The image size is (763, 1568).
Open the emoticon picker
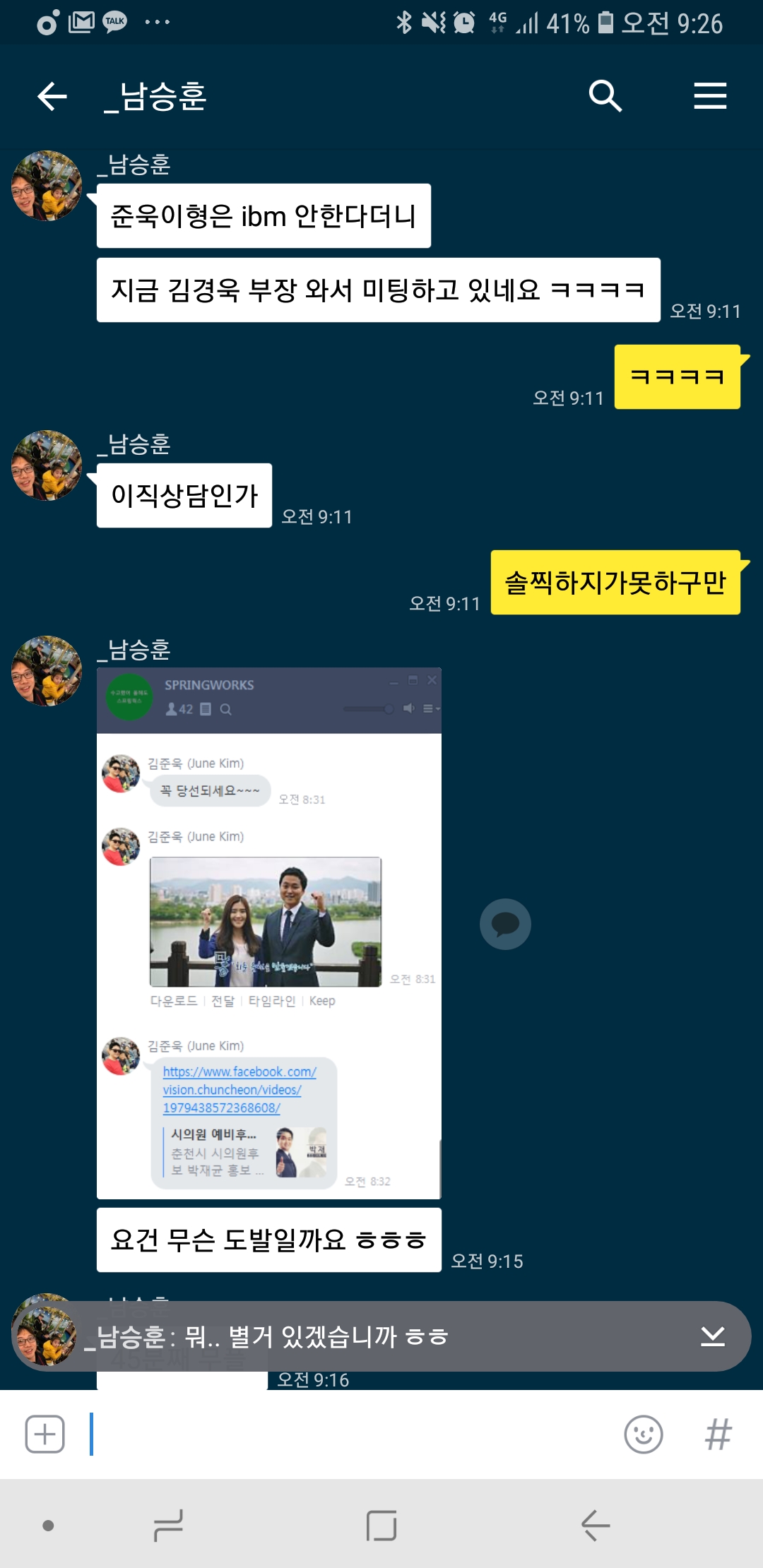[x=643, y=1435]
